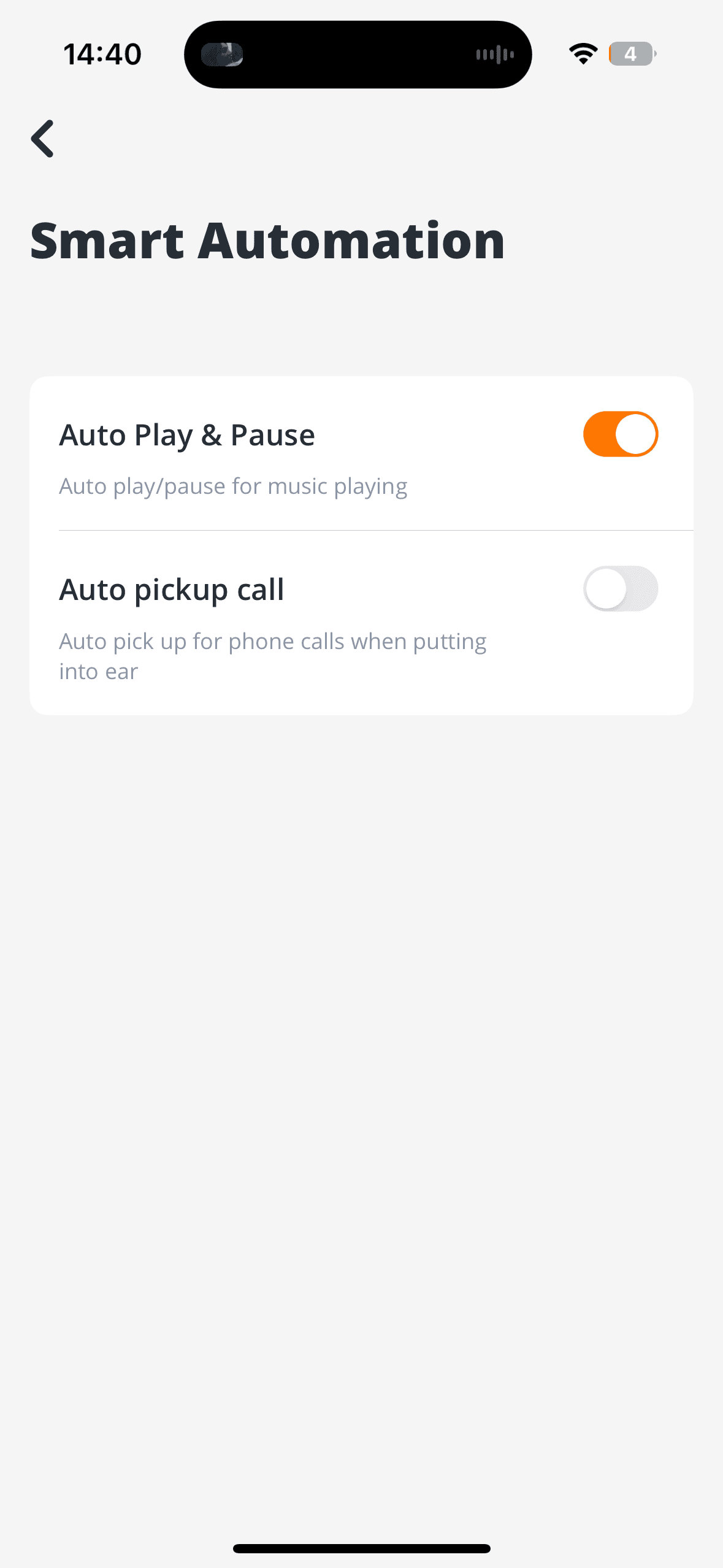Image resolution: width=723 pixels, height=1568 pixels.
Task: Turn off Auto Play & Pause
Action: [620, 434]
